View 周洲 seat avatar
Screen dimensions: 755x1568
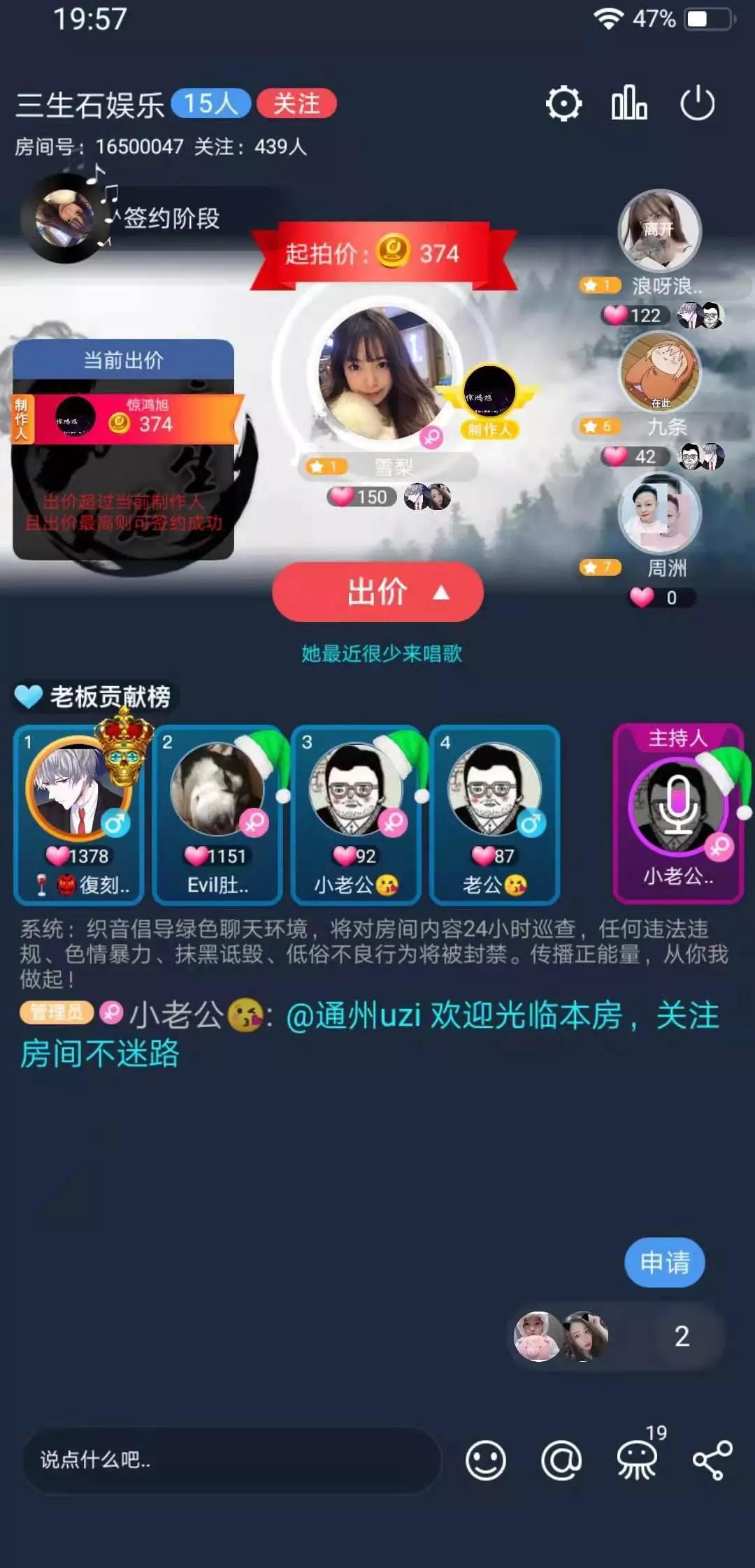[659, 514]
